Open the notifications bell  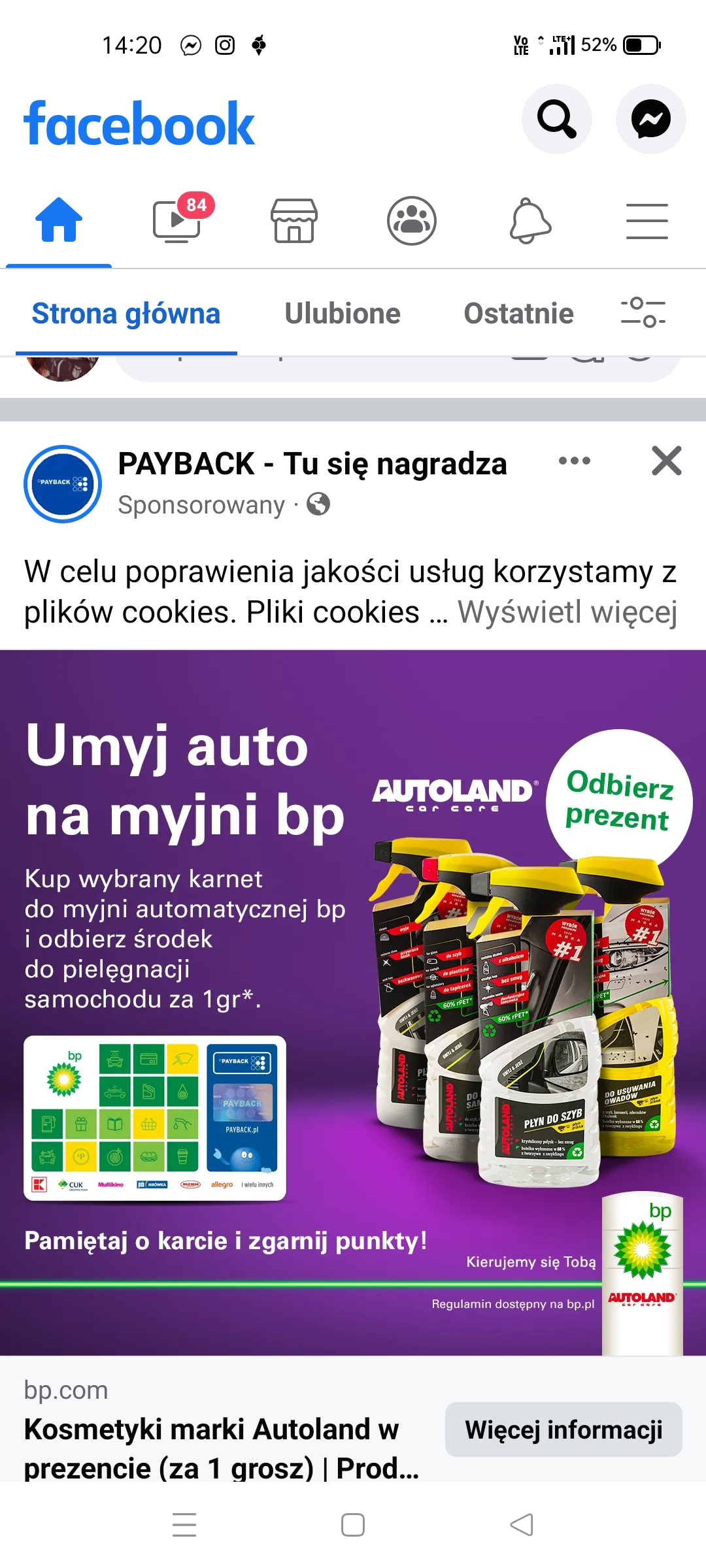pos(529,221)
